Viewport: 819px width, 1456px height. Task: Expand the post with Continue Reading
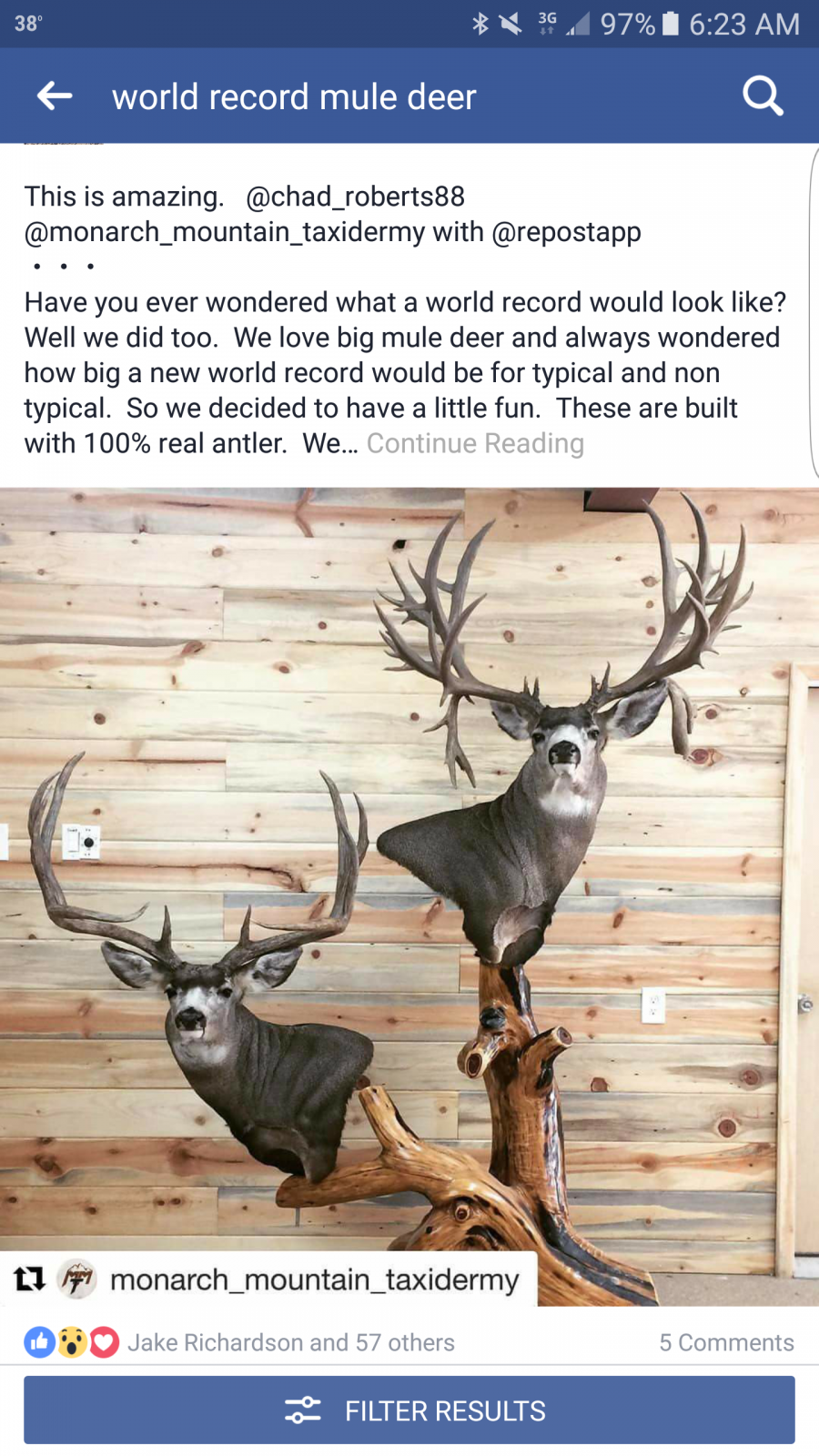(x=475, y=443)
